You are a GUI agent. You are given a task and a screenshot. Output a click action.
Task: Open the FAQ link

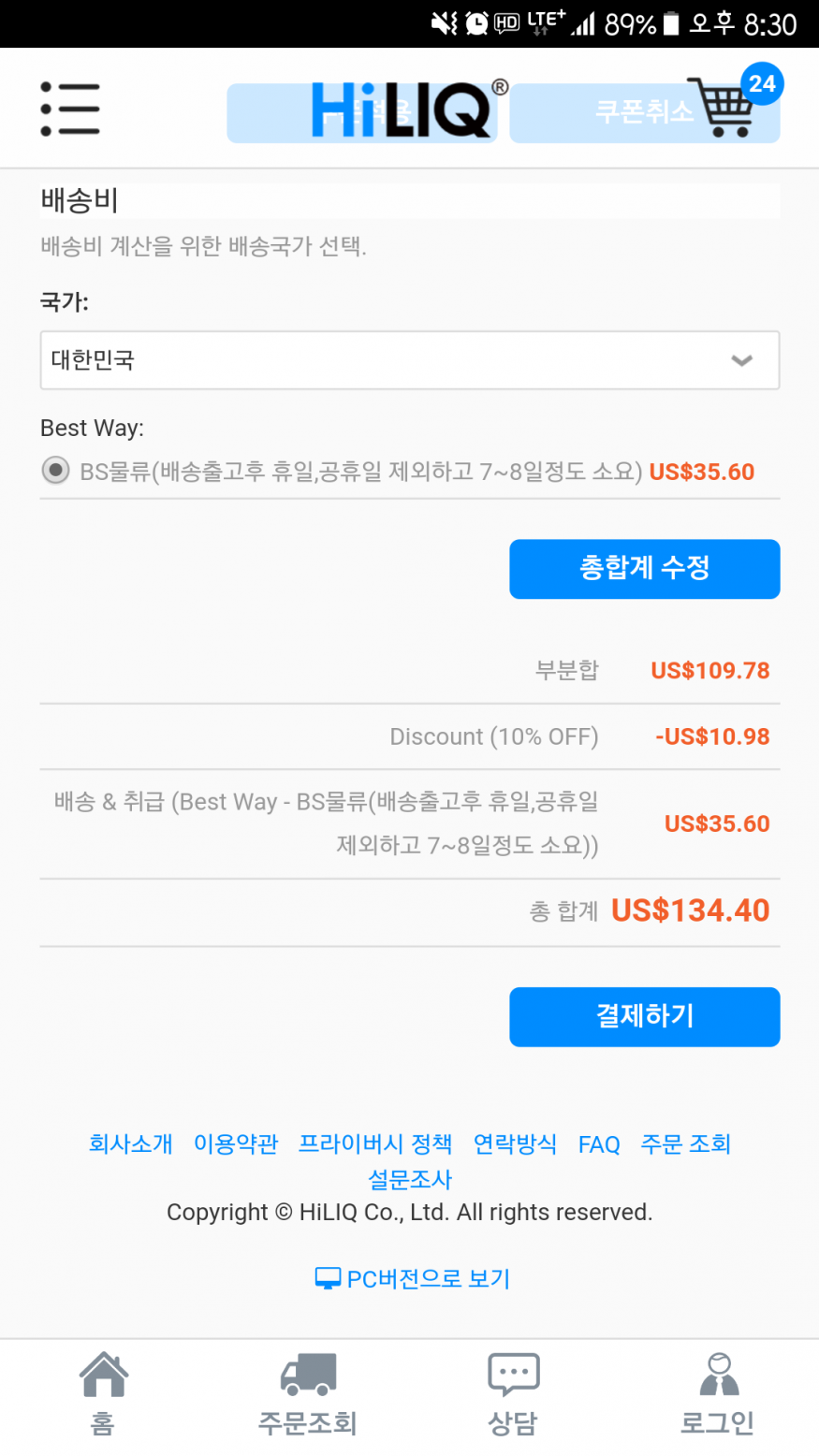pyautogui.click(x=599, y=1144)
